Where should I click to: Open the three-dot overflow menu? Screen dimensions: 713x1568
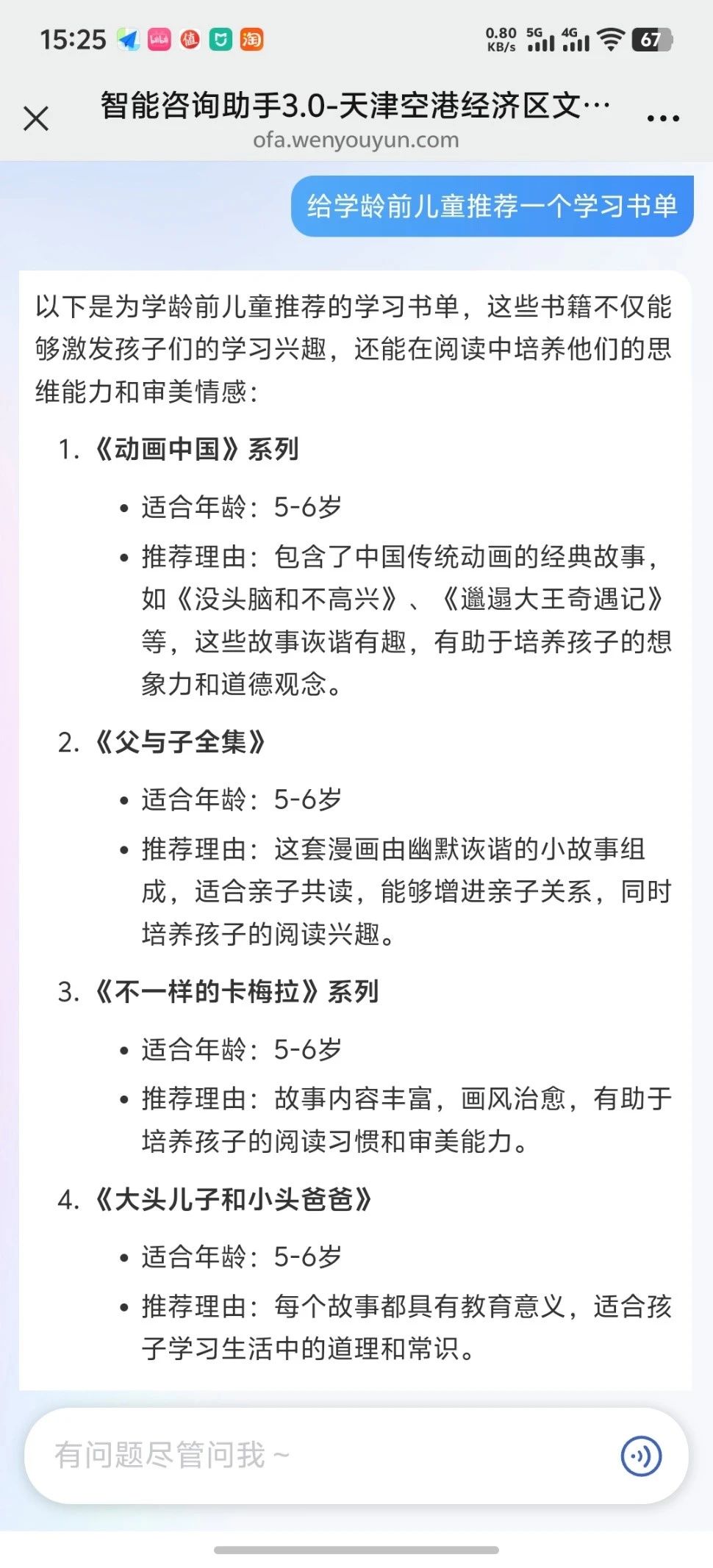tap(662, 118)
